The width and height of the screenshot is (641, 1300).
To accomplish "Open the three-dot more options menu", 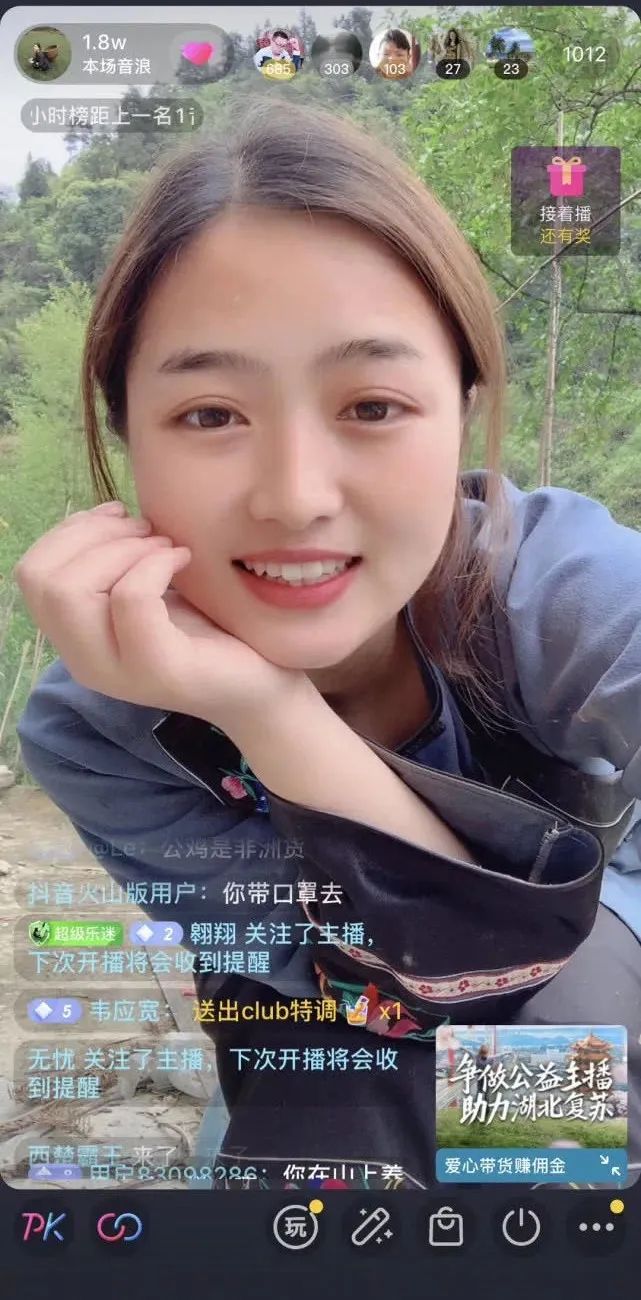I will pos(596,1227).
